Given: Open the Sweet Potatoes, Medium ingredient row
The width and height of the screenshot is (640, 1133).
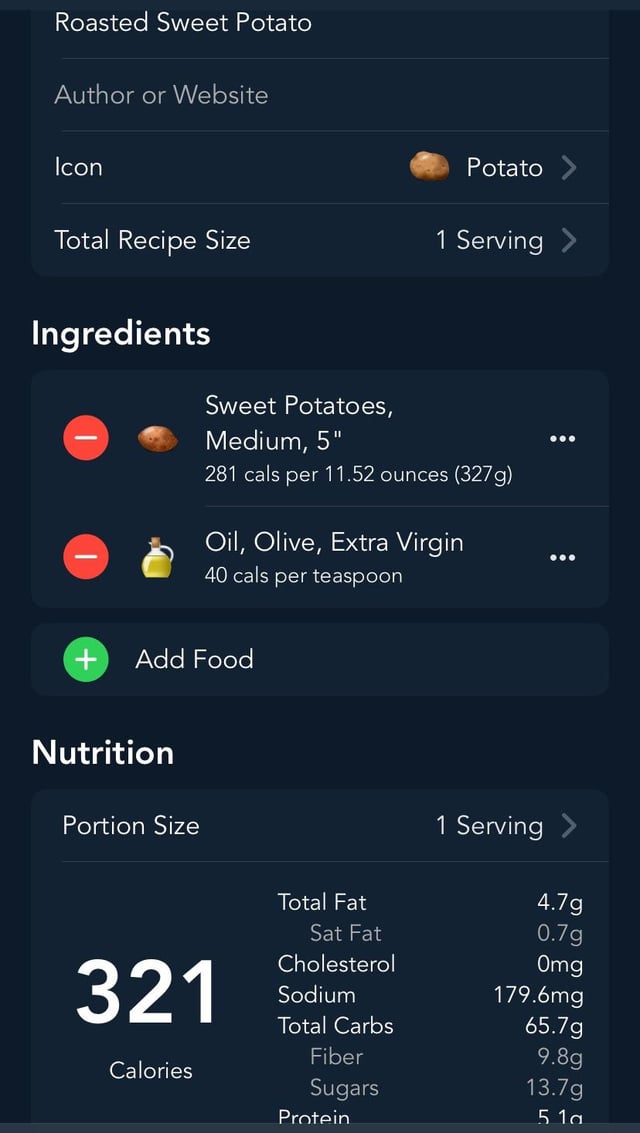Looking at the screenshot, I should click(x=319, y=438).
